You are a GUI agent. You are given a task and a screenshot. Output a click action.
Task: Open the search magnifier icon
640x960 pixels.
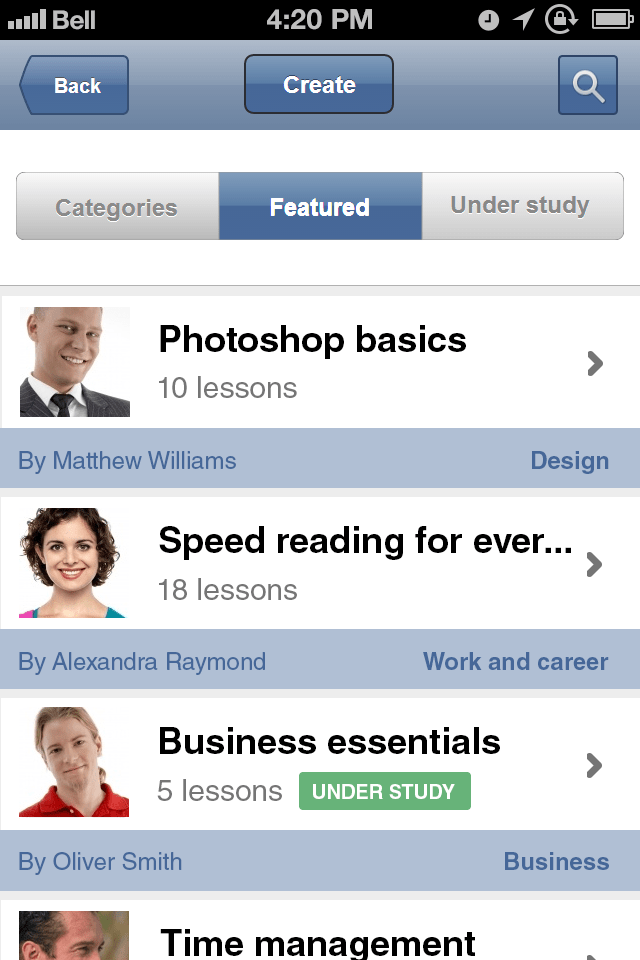coord(587,86)
